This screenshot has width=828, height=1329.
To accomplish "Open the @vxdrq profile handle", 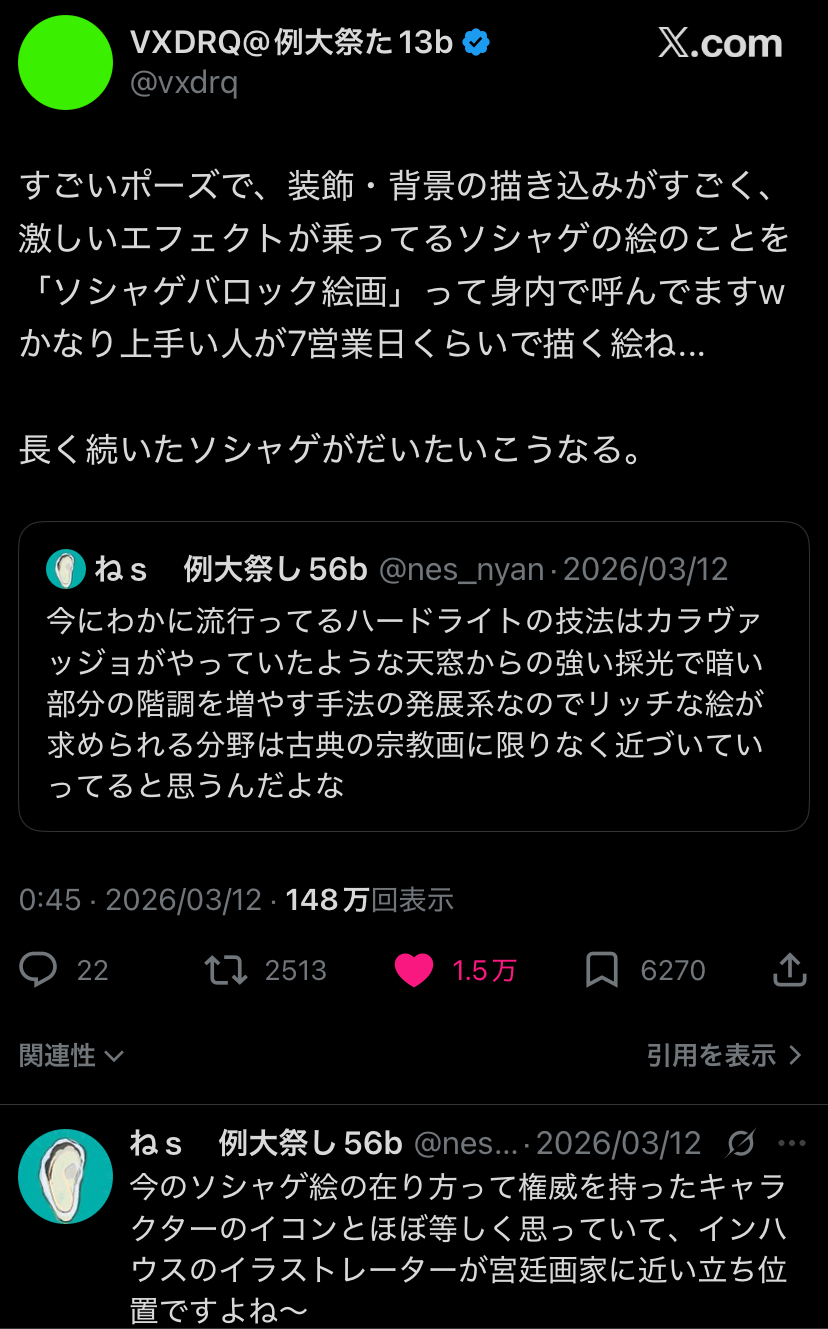I will click(x=184, y=84).
